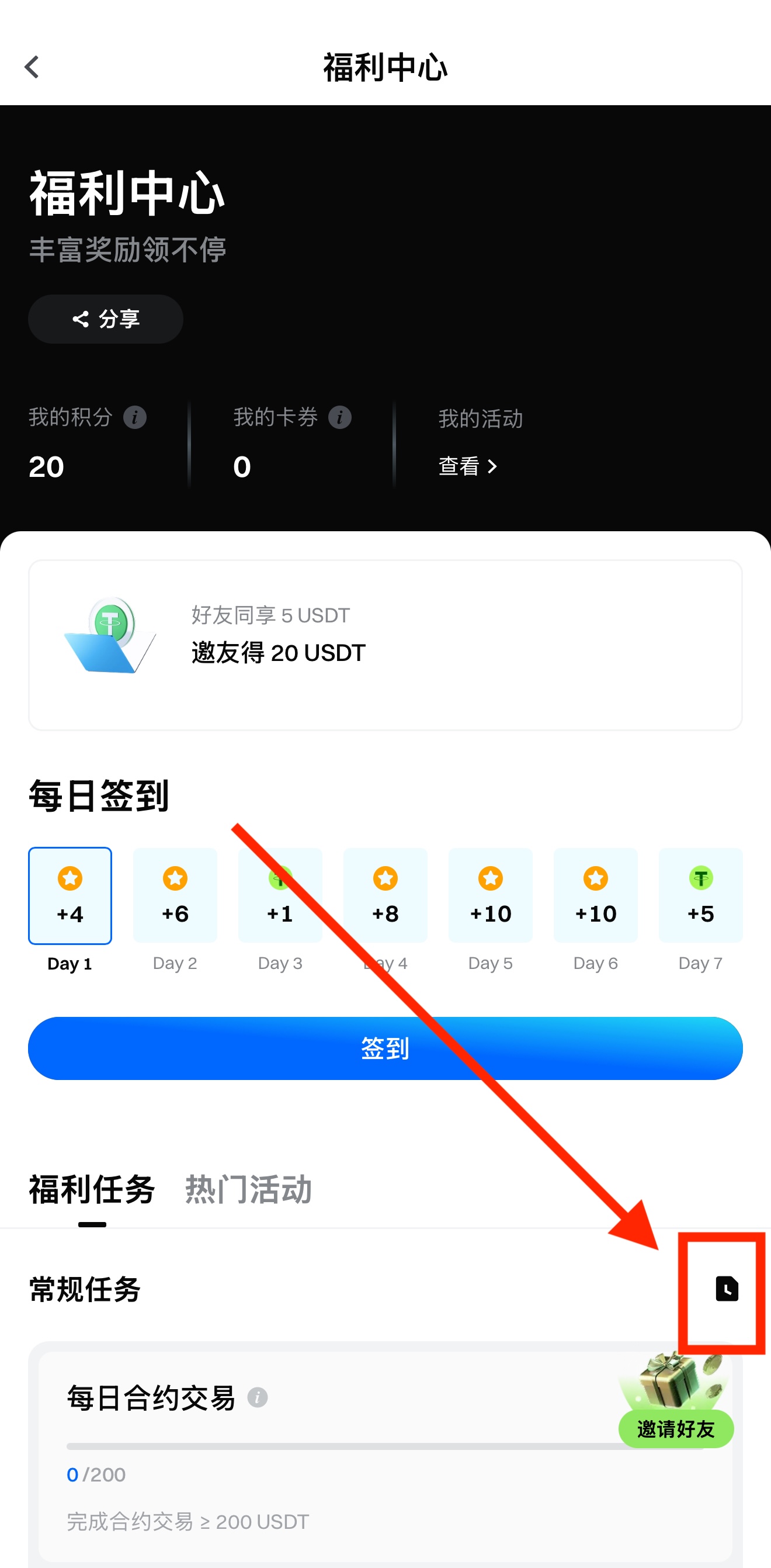Expand 我的活动 via the 查看 chevron

(x=468, y=466)
